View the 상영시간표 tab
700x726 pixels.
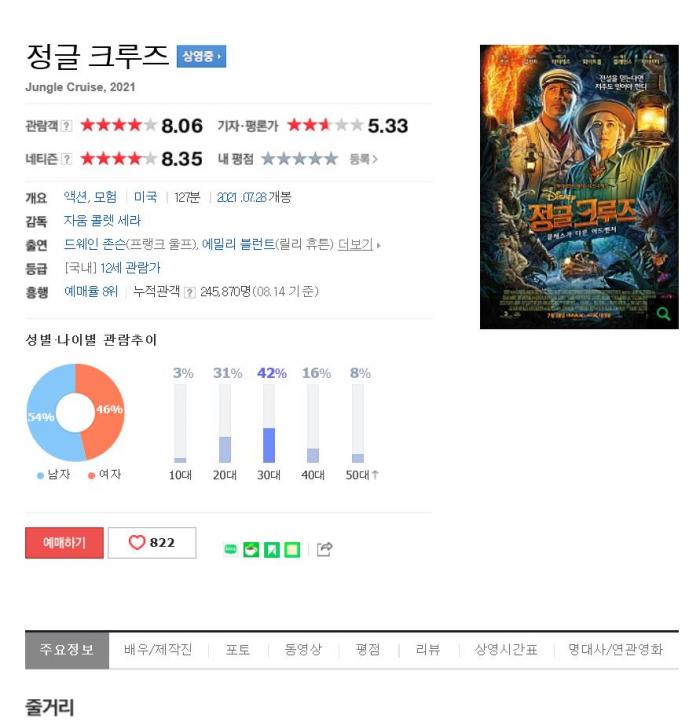[506, 650]
